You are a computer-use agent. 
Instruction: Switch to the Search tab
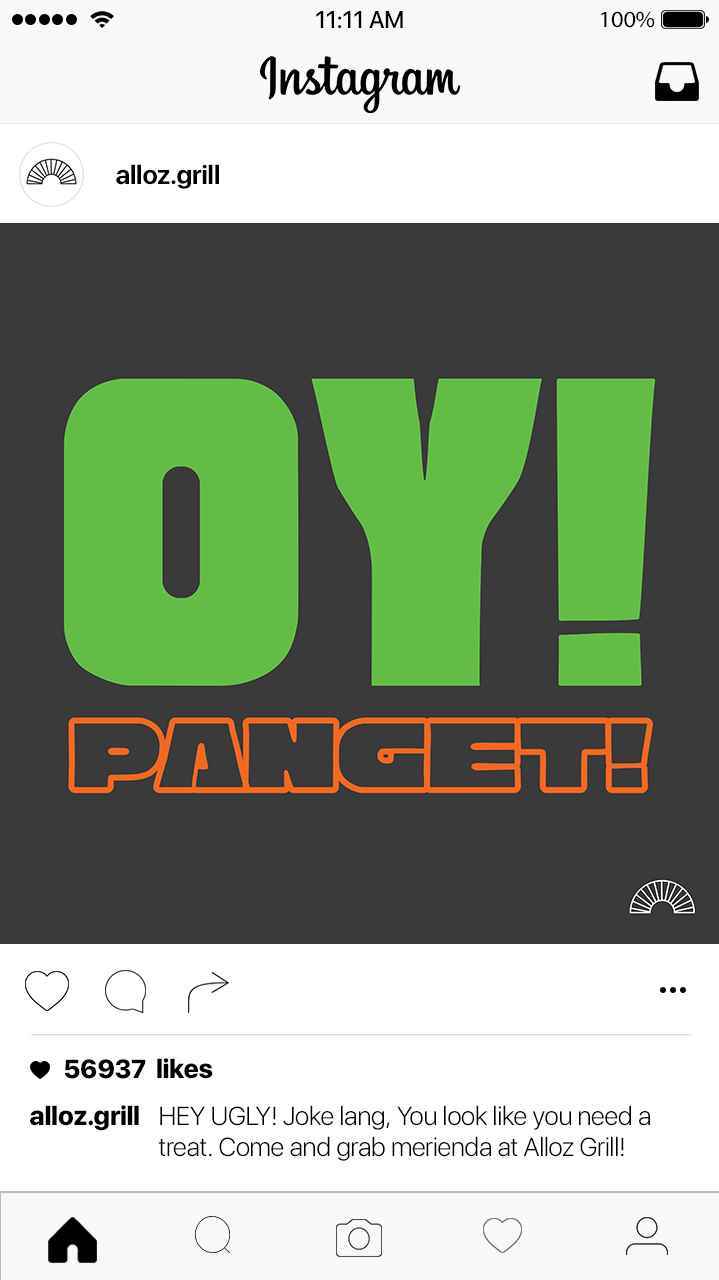click(x=213, y=1236)
